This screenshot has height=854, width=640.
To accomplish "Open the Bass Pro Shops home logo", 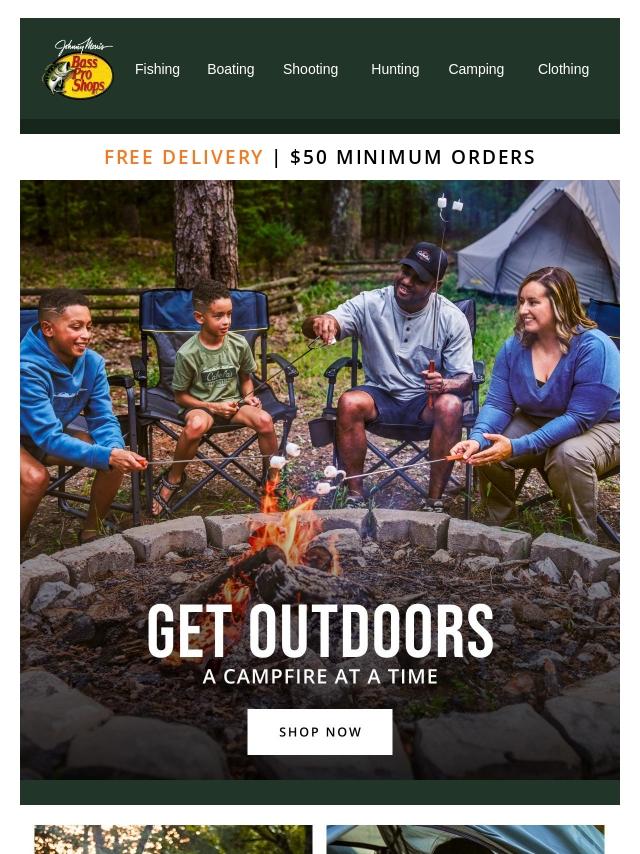I will click(78, 69).
